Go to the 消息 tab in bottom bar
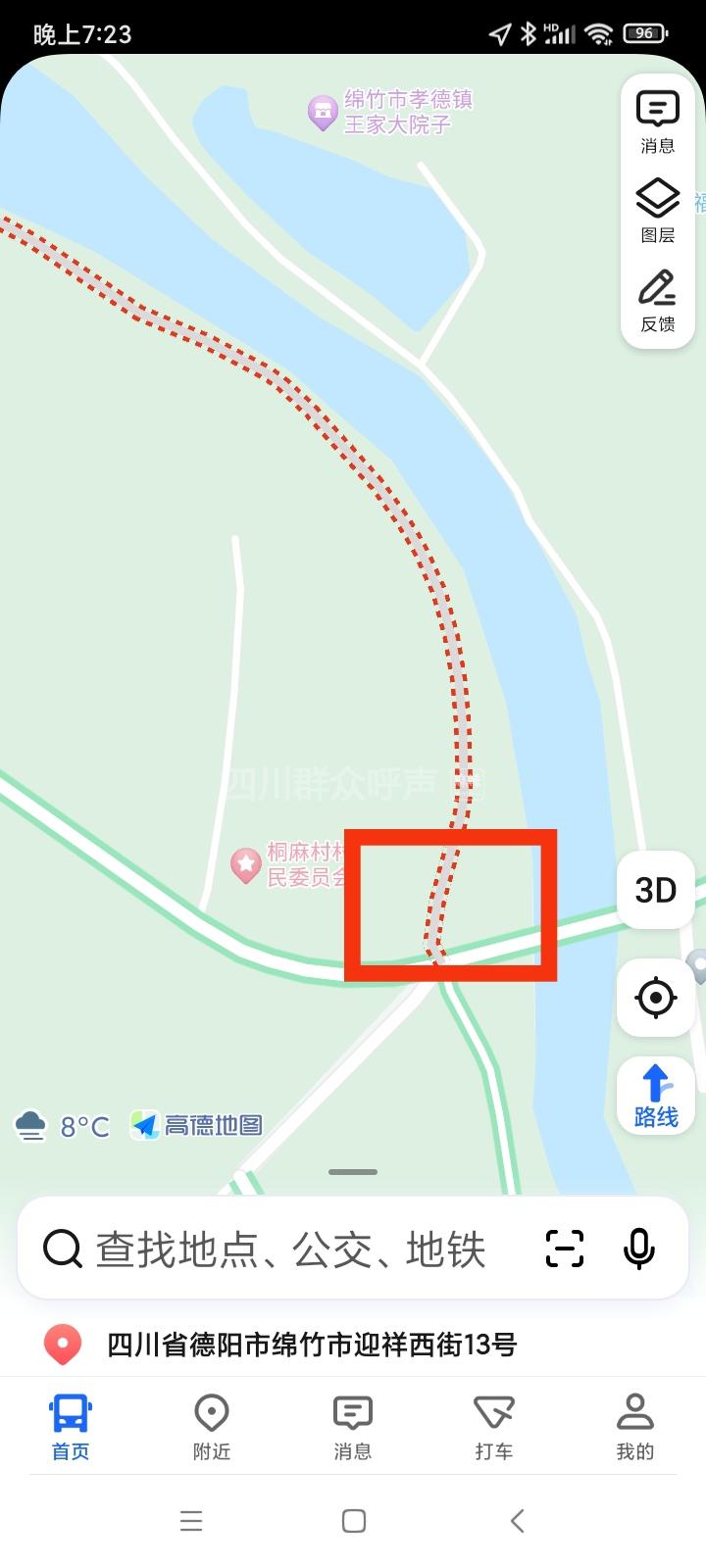 [353, 1427]
